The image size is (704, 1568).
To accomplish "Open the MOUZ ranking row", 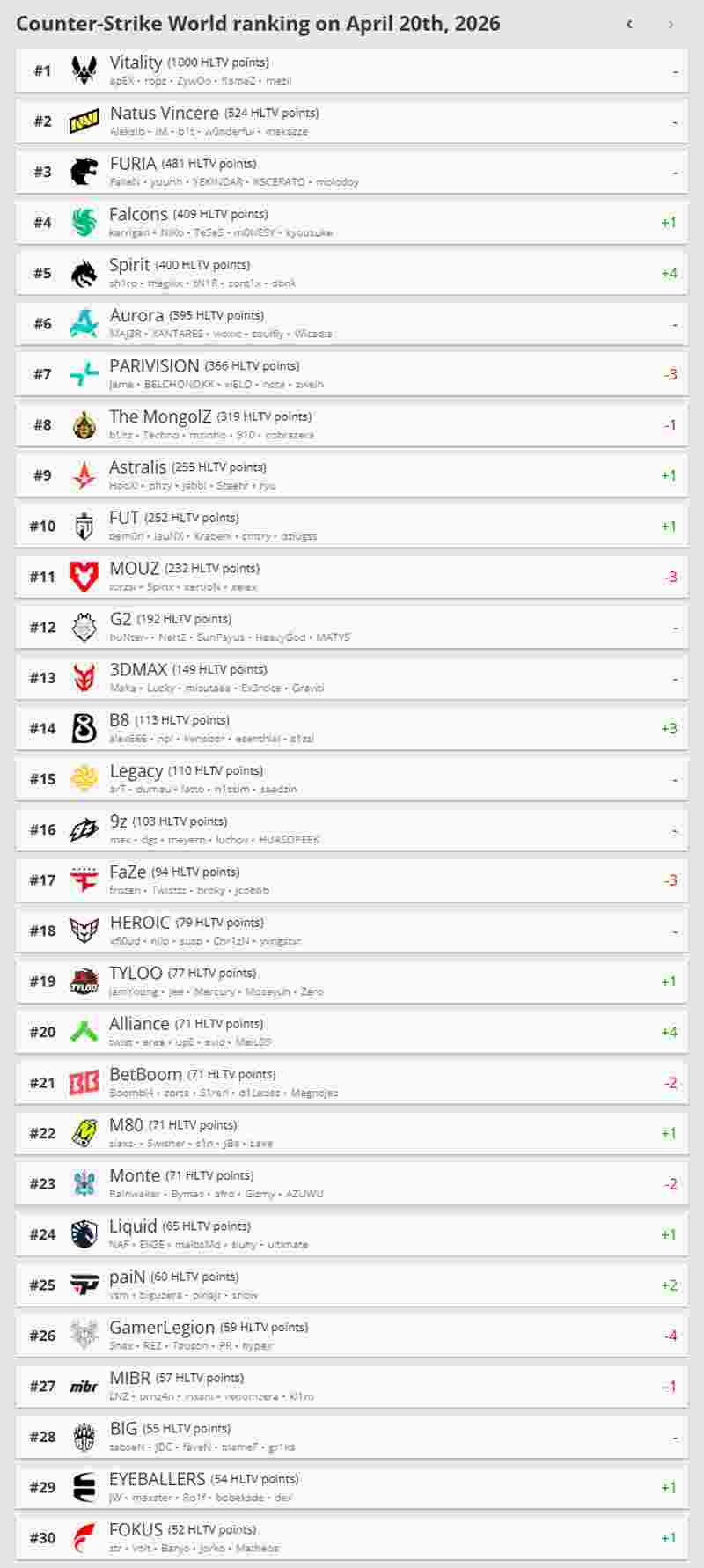I will 352,577.
